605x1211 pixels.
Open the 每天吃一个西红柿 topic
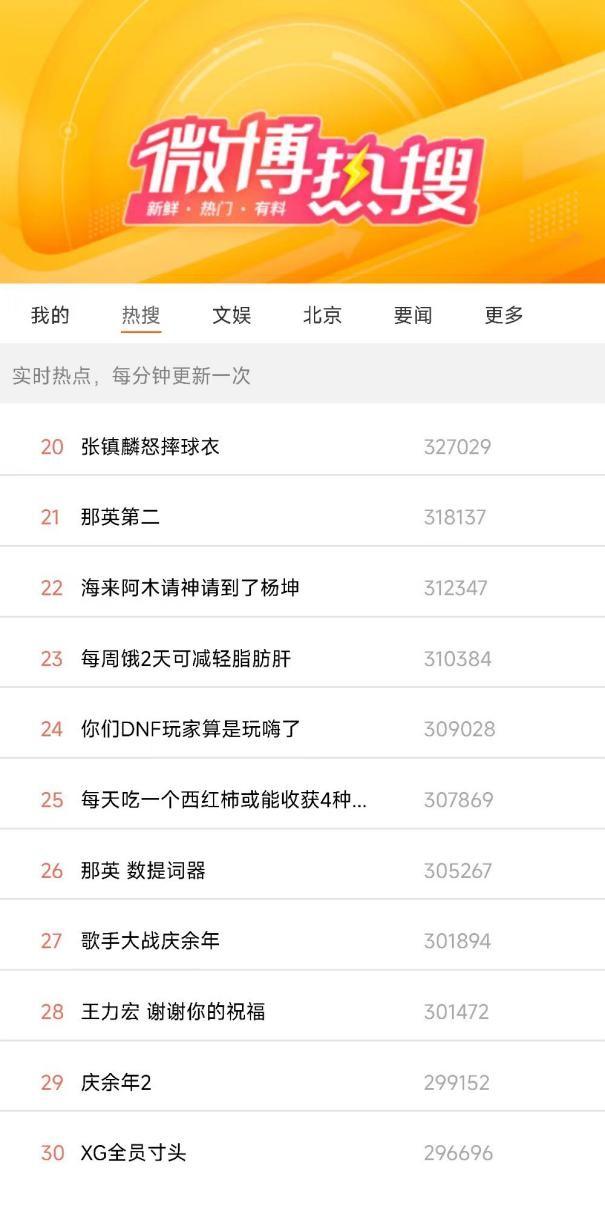coord(302,800)
